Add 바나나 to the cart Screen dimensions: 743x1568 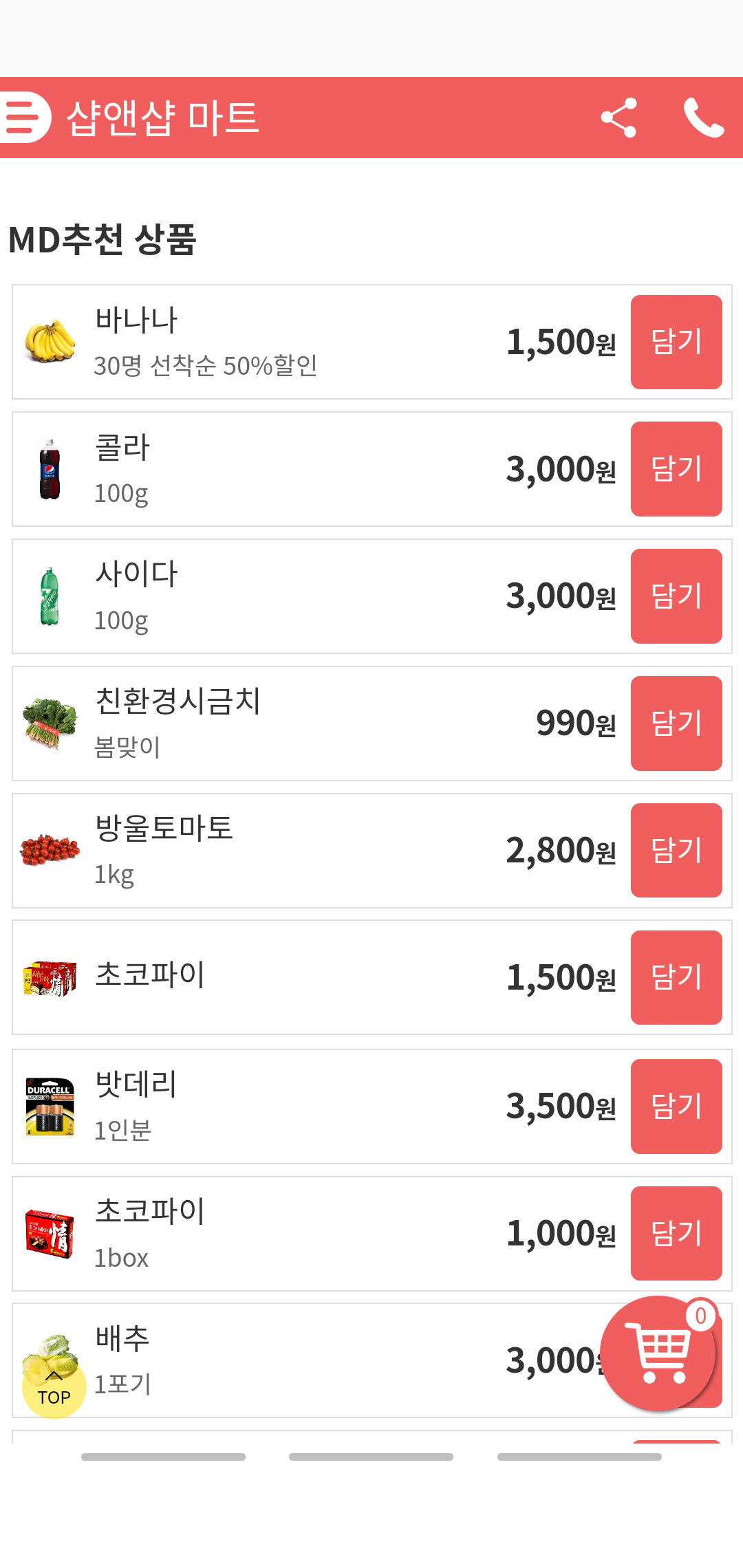pyautogui.click(x=676, y=342)
